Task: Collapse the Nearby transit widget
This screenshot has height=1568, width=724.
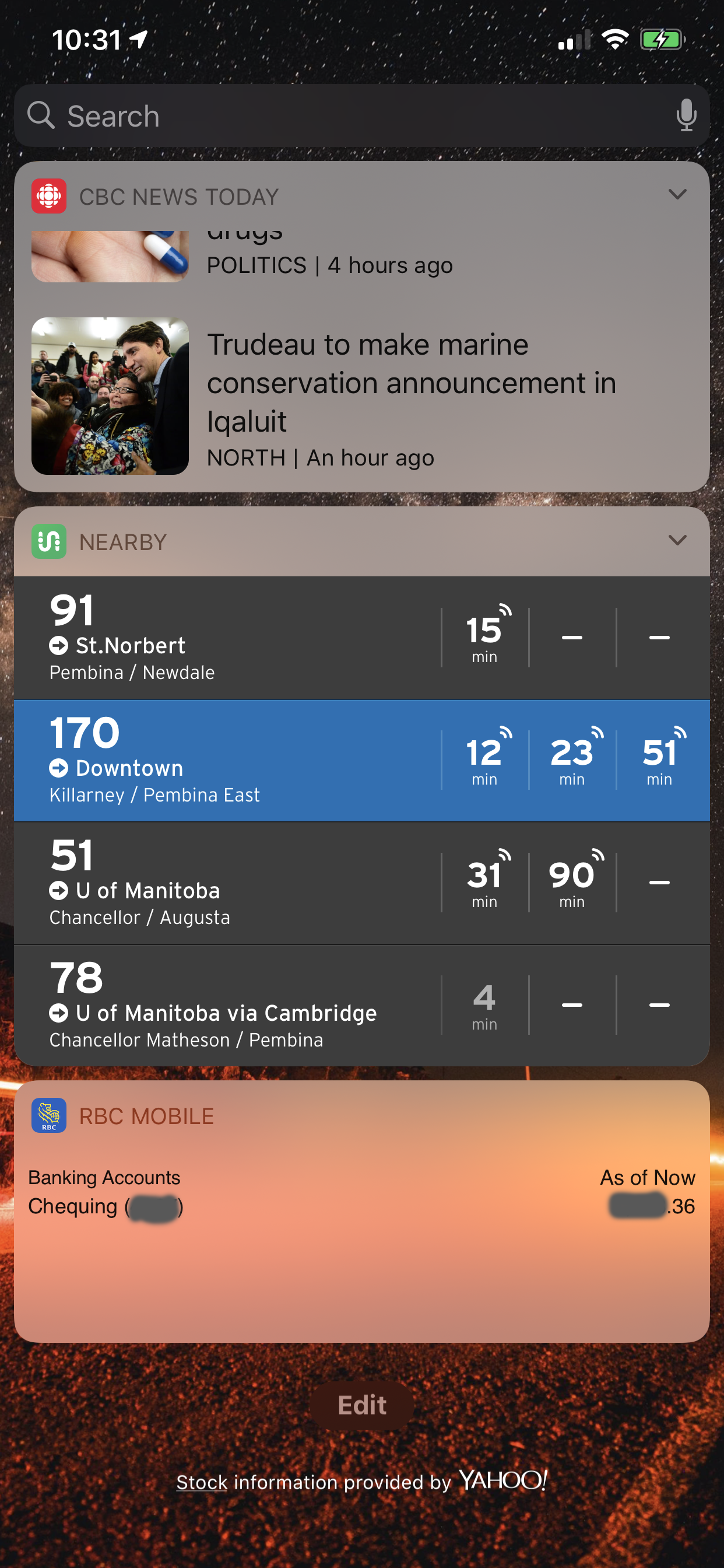Action: [x=677, y=541]
